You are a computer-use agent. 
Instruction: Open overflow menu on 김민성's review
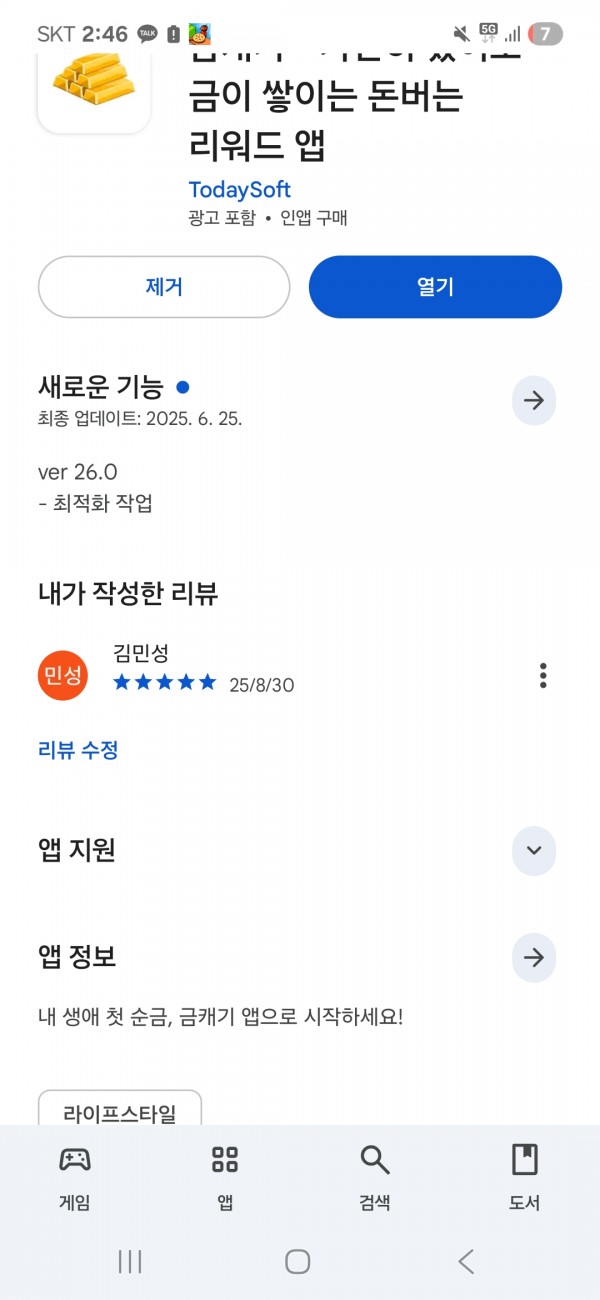[543, 675]
